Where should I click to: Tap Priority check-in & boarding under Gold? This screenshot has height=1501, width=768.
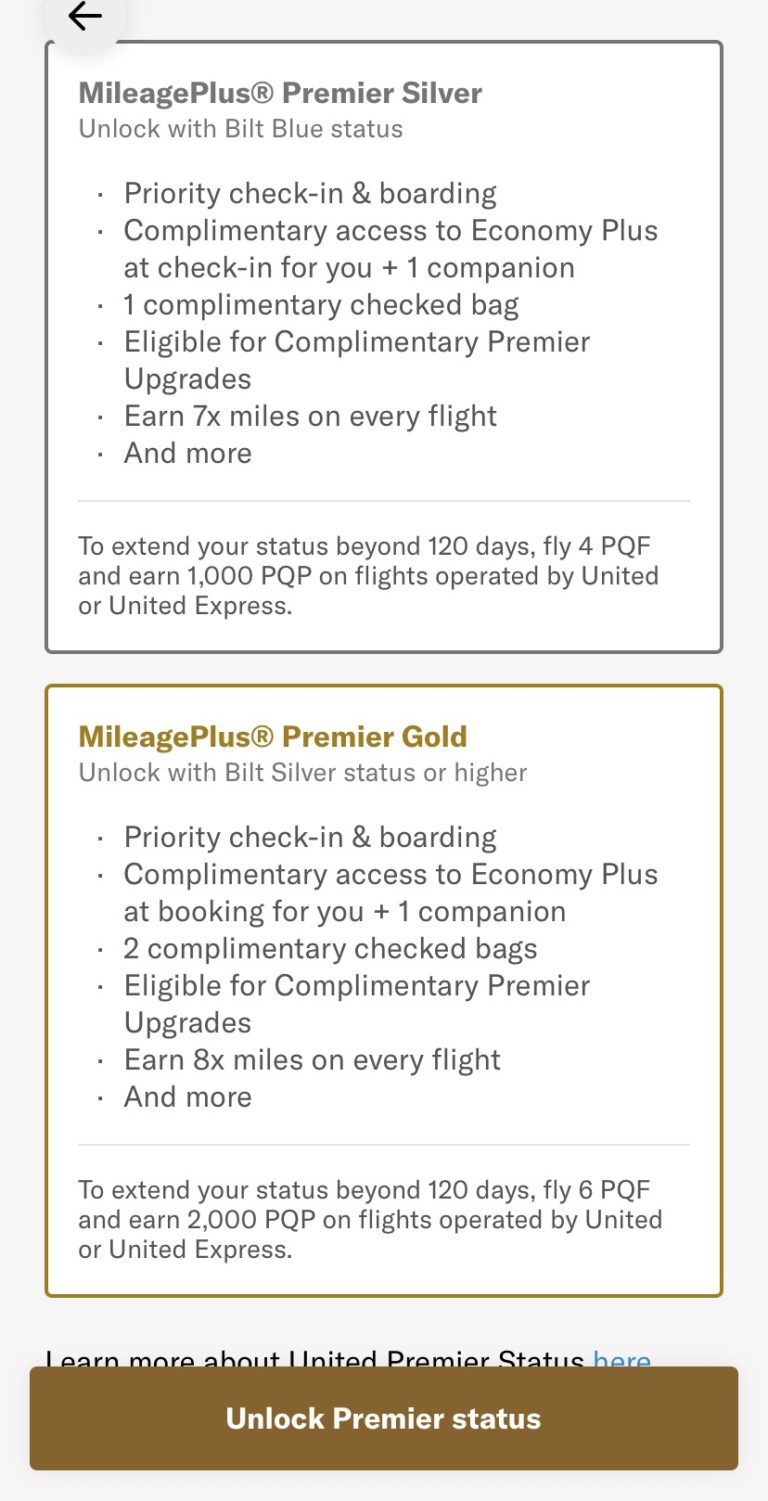click(x=309, y=836)
